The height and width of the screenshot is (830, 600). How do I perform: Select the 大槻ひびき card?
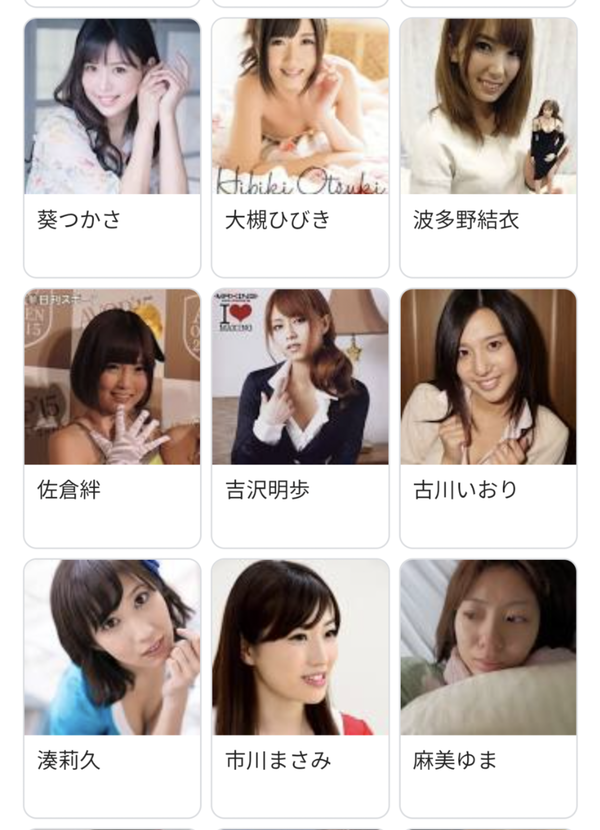[300, 147]
